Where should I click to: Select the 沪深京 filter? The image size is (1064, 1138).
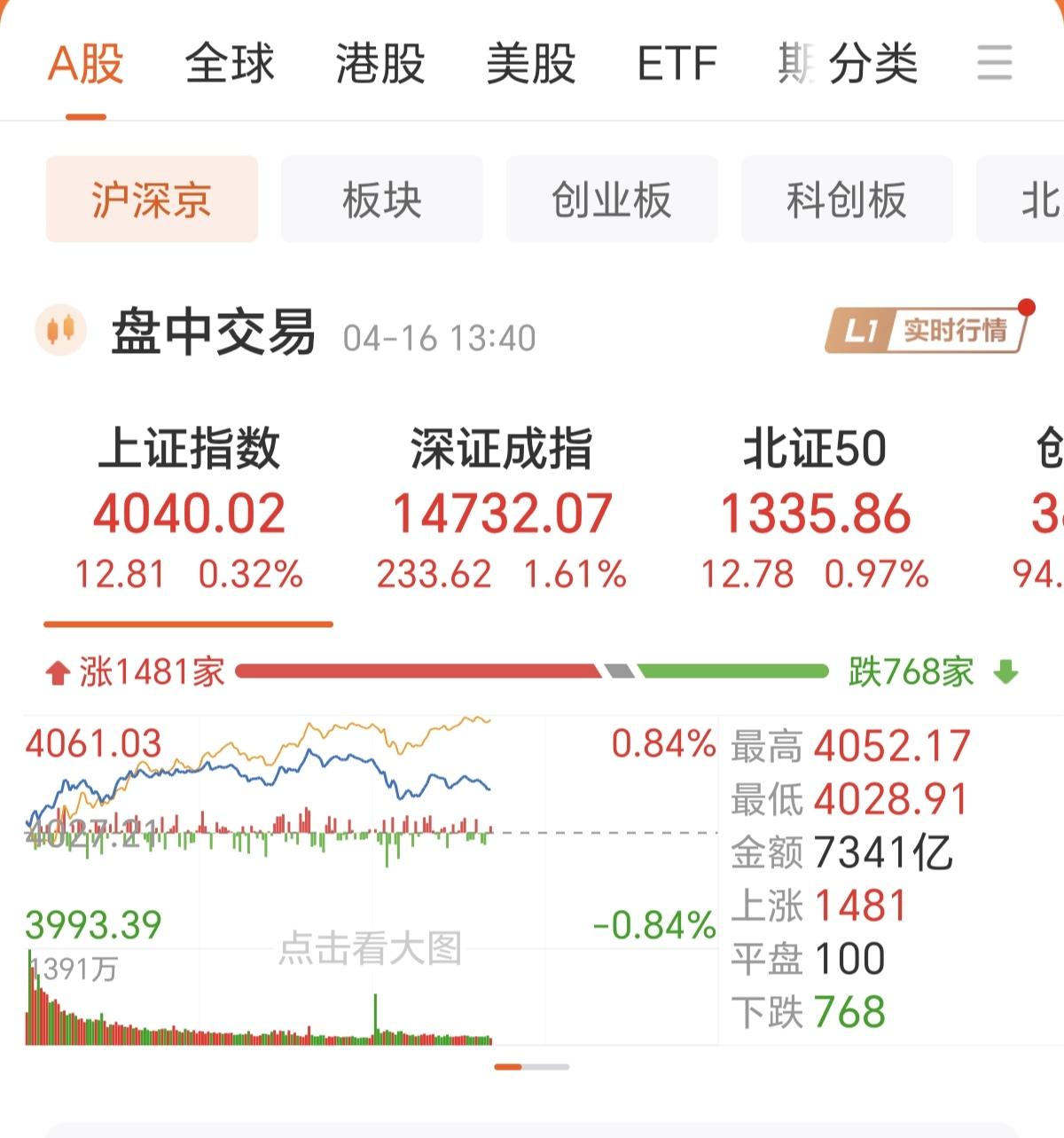click(151, 200)
